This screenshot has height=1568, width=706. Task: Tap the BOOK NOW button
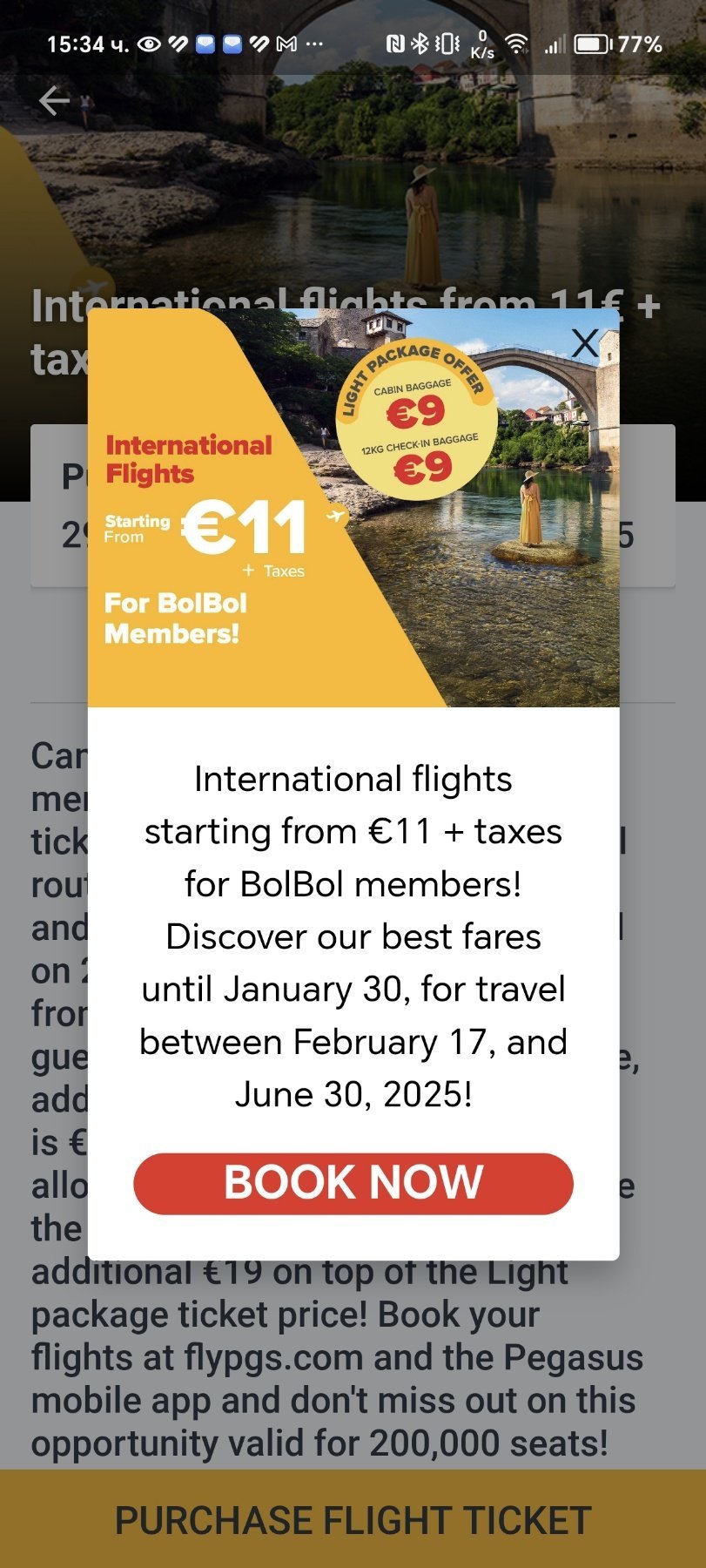coord(353,1183)
